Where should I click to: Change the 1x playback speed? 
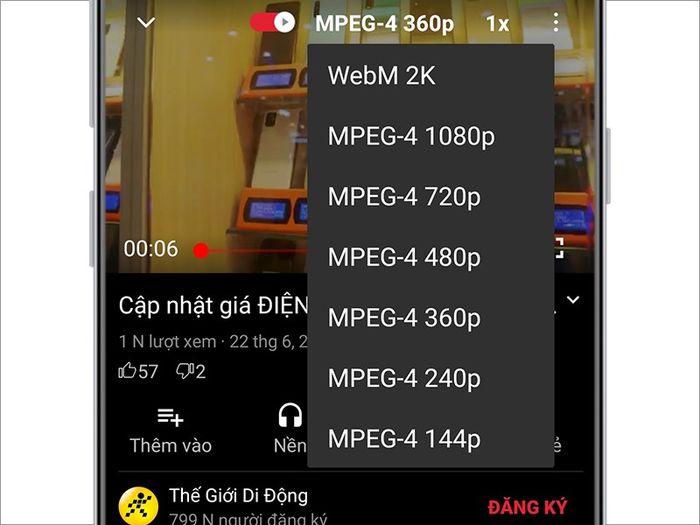pos(497,23)
